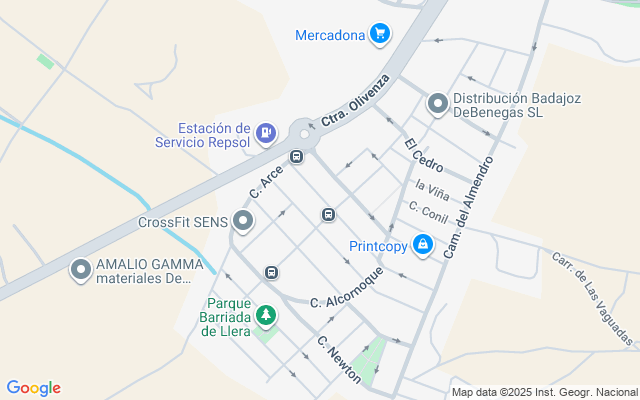Open the bus stop left of Printcopy
Screen dimensions: 640x400
tap(328, 214)
